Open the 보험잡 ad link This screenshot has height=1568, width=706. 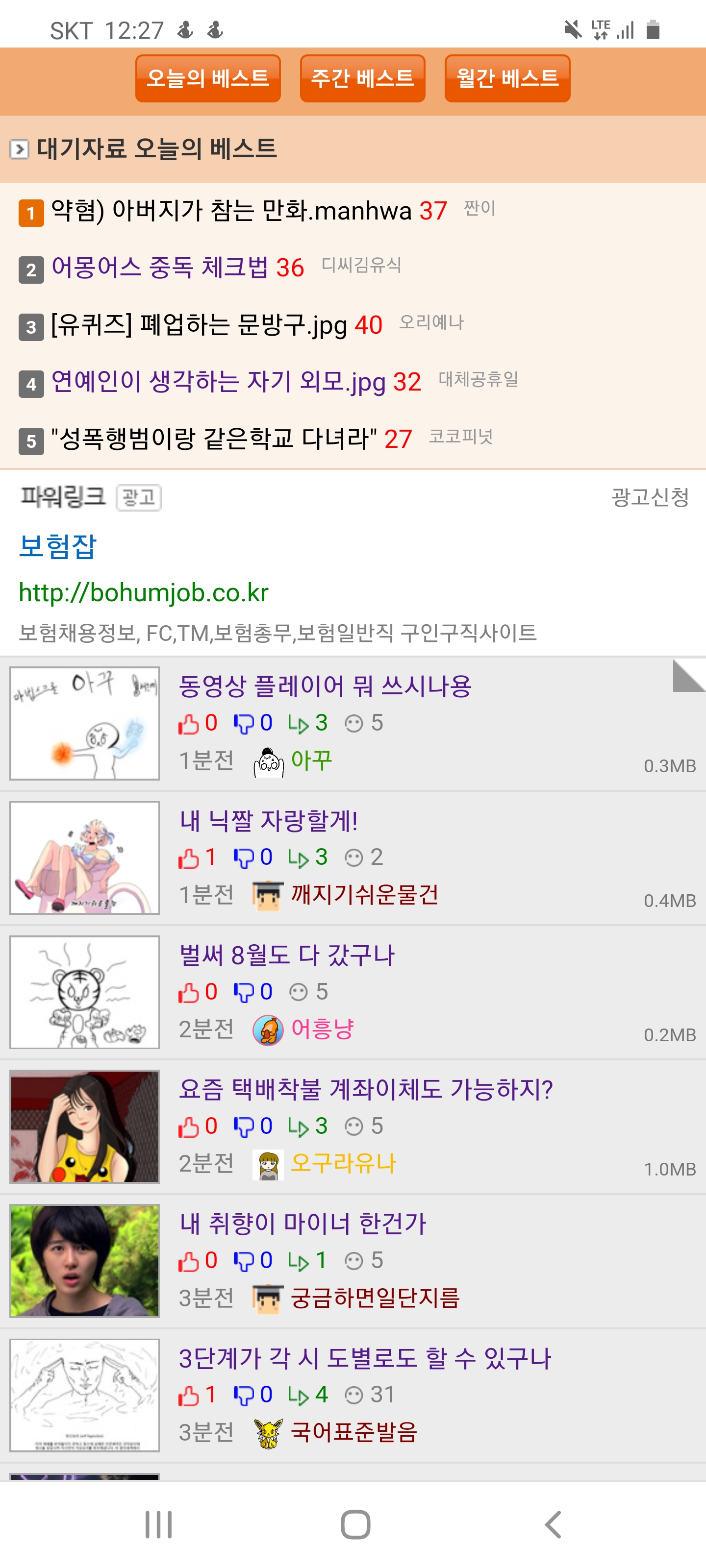point(58,546)
